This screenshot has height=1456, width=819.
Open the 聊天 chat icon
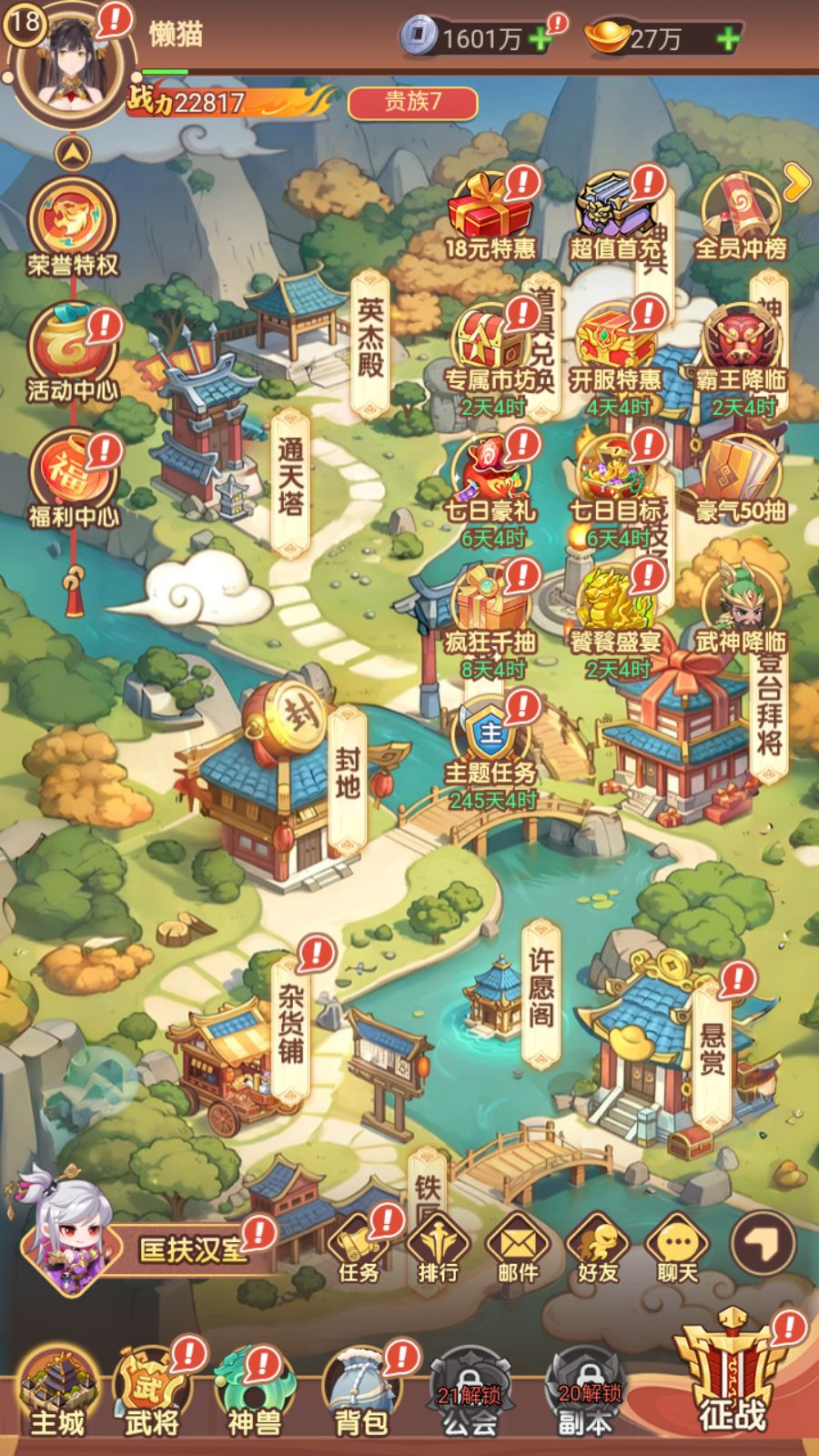coord(677,1249)
